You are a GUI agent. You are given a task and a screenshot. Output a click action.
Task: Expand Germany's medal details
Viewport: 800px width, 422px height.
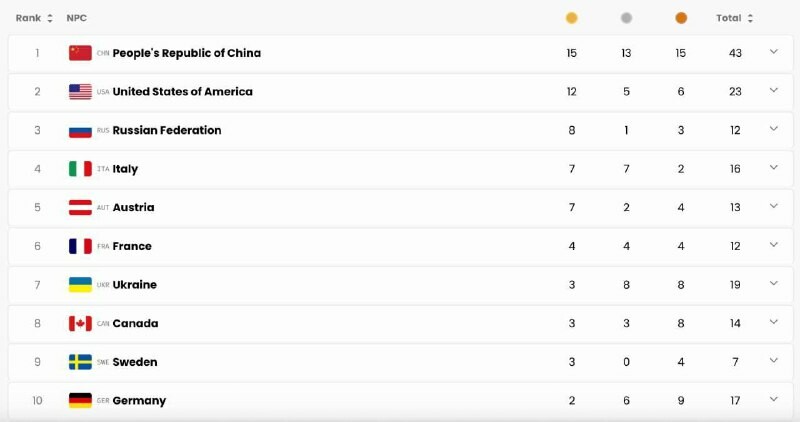click(773, 400)
